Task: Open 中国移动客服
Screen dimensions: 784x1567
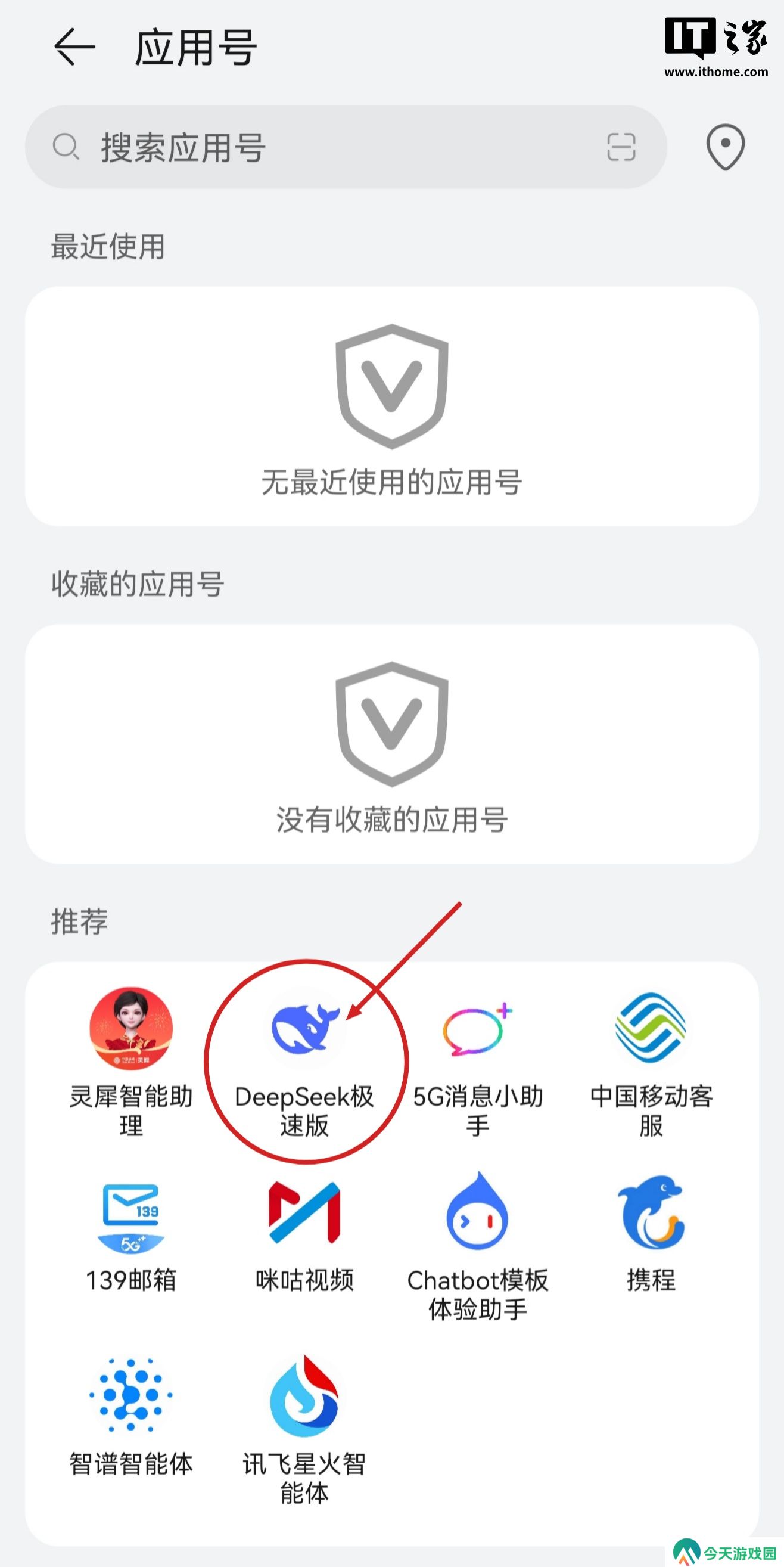Action: pos(650,1029)
